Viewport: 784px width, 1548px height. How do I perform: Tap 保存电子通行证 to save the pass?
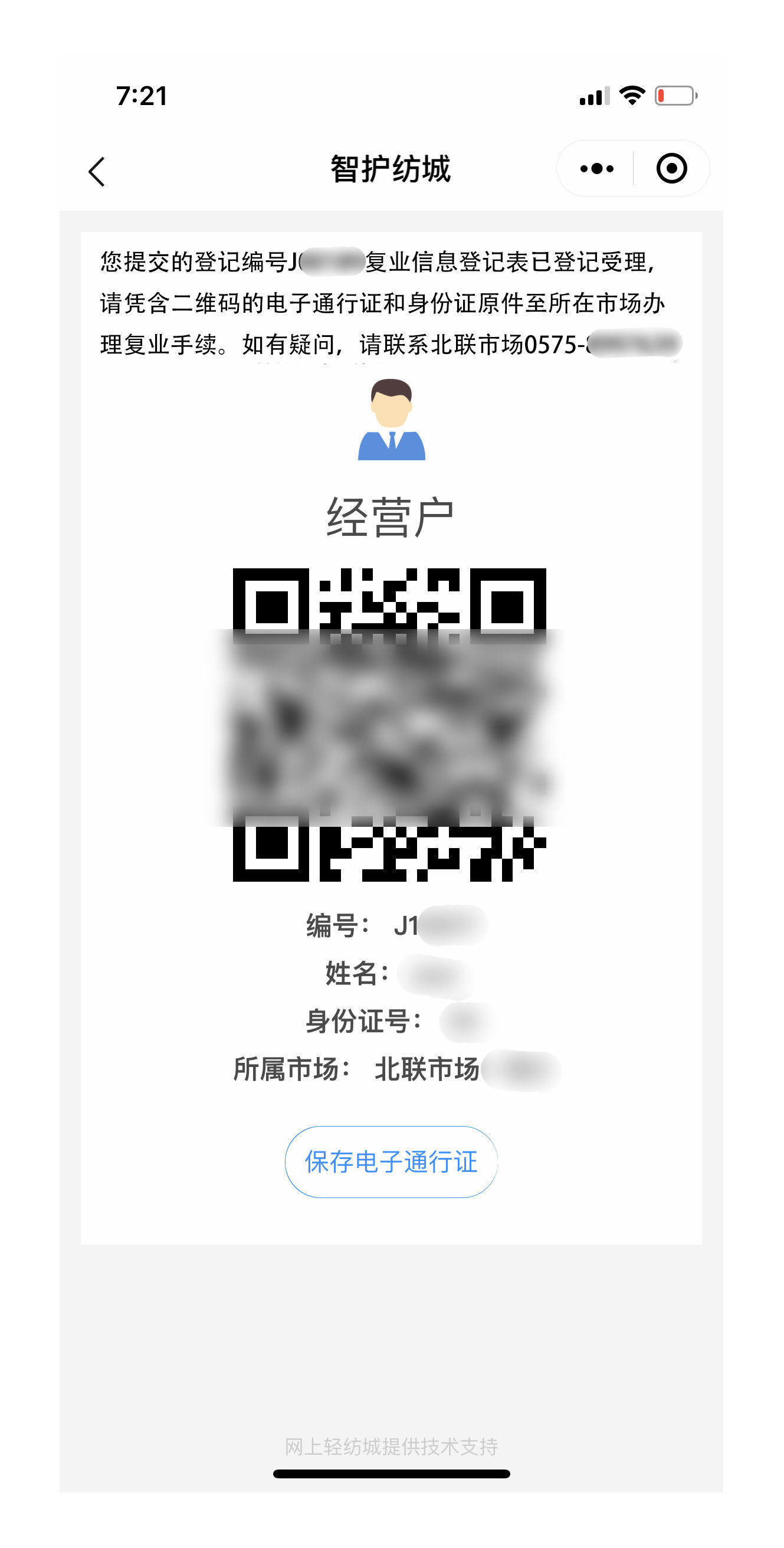[391, 1161]
